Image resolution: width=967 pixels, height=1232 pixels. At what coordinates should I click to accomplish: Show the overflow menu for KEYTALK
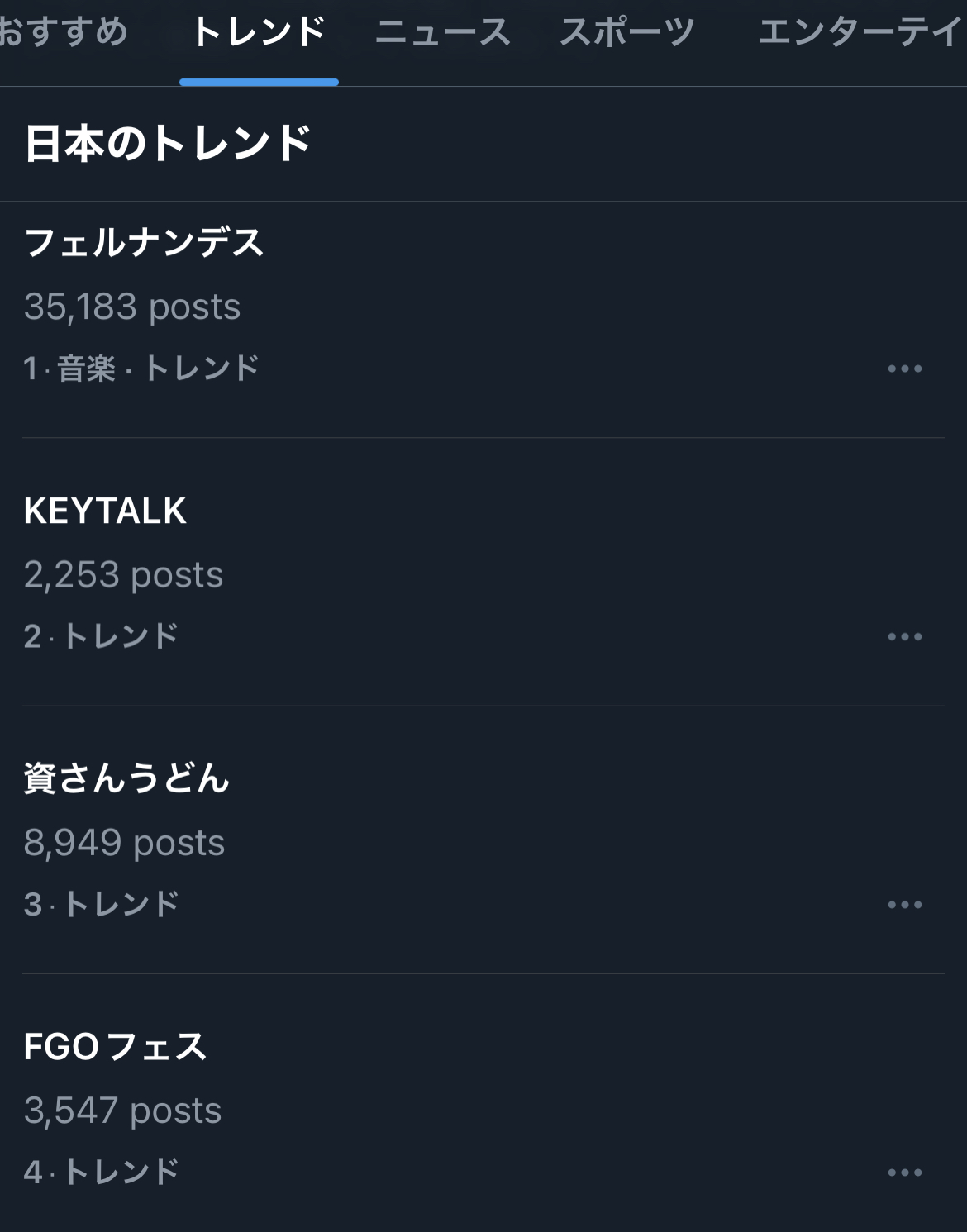(904, 636)
